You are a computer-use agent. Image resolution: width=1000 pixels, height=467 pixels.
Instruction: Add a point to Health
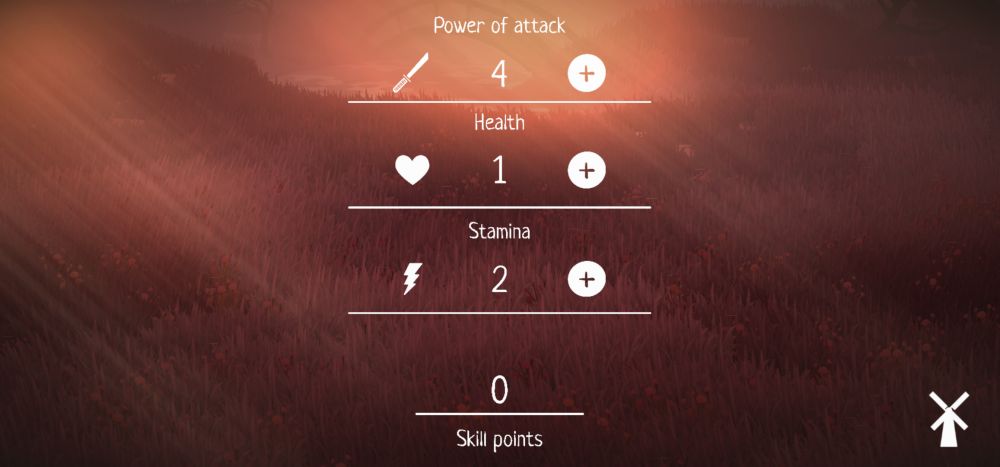pos(587,171)
